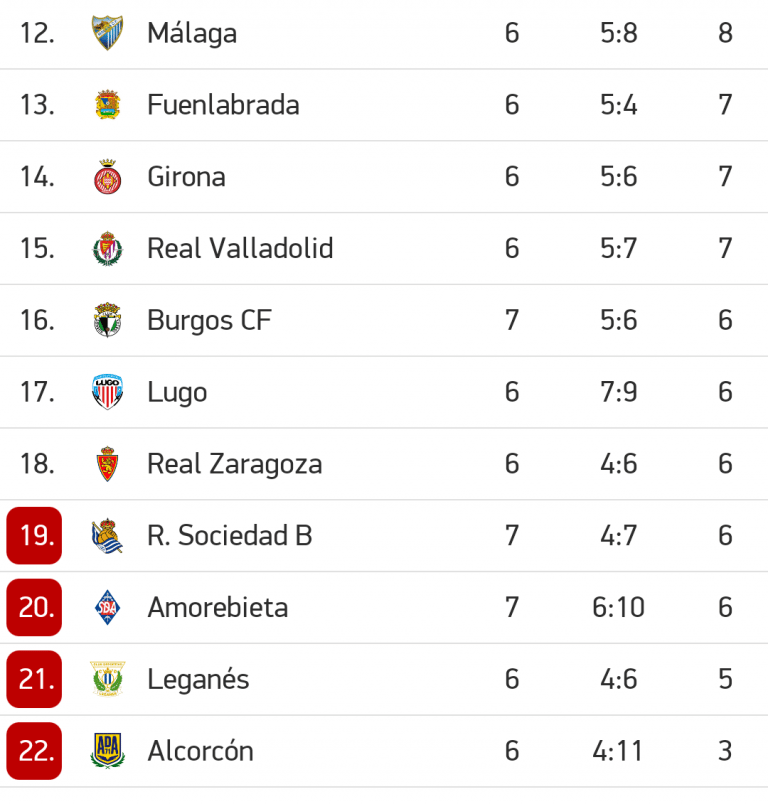768x804 pixels.
Task: Tap the Burgos CF row
Action: click(x=209, y=321)
